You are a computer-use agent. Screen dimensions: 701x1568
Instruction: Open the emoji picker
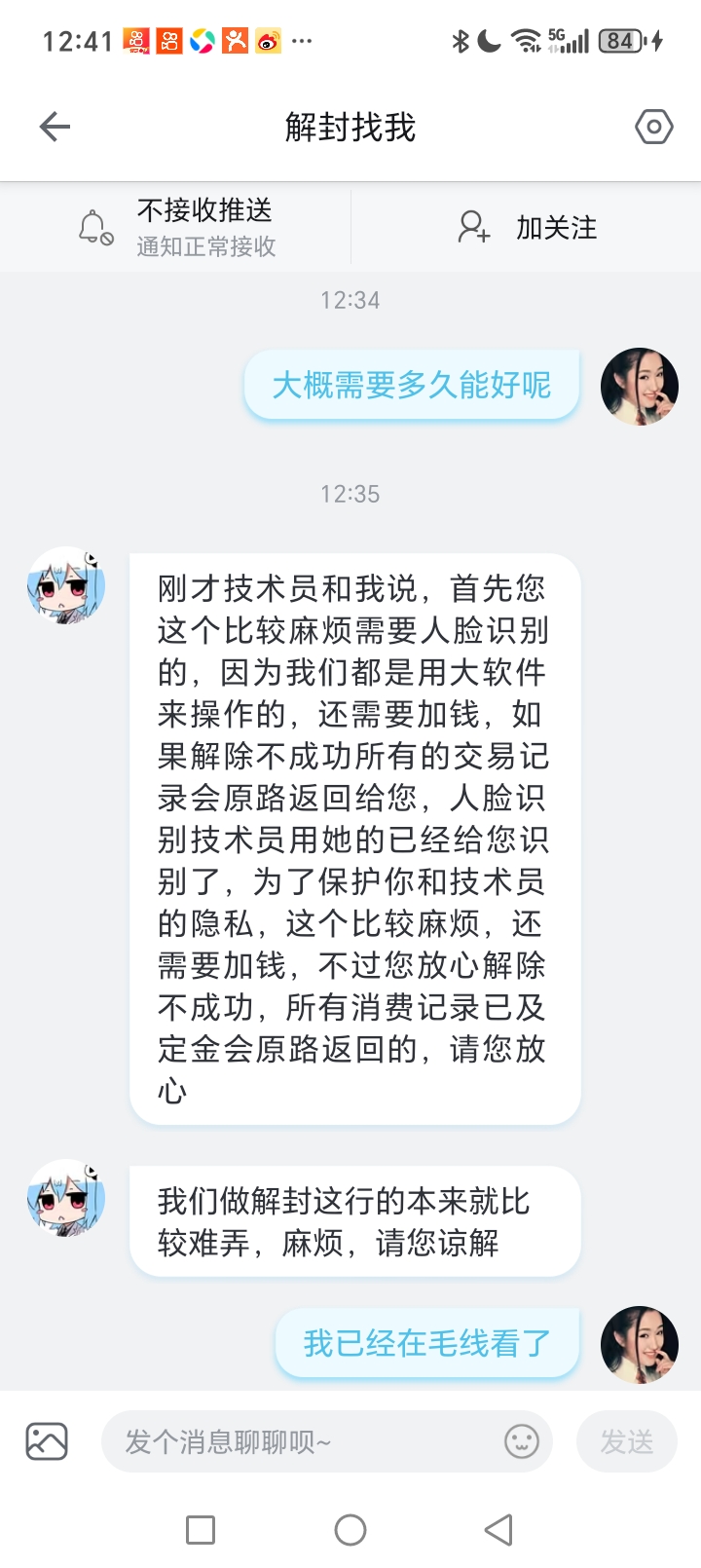(522, 1441)
